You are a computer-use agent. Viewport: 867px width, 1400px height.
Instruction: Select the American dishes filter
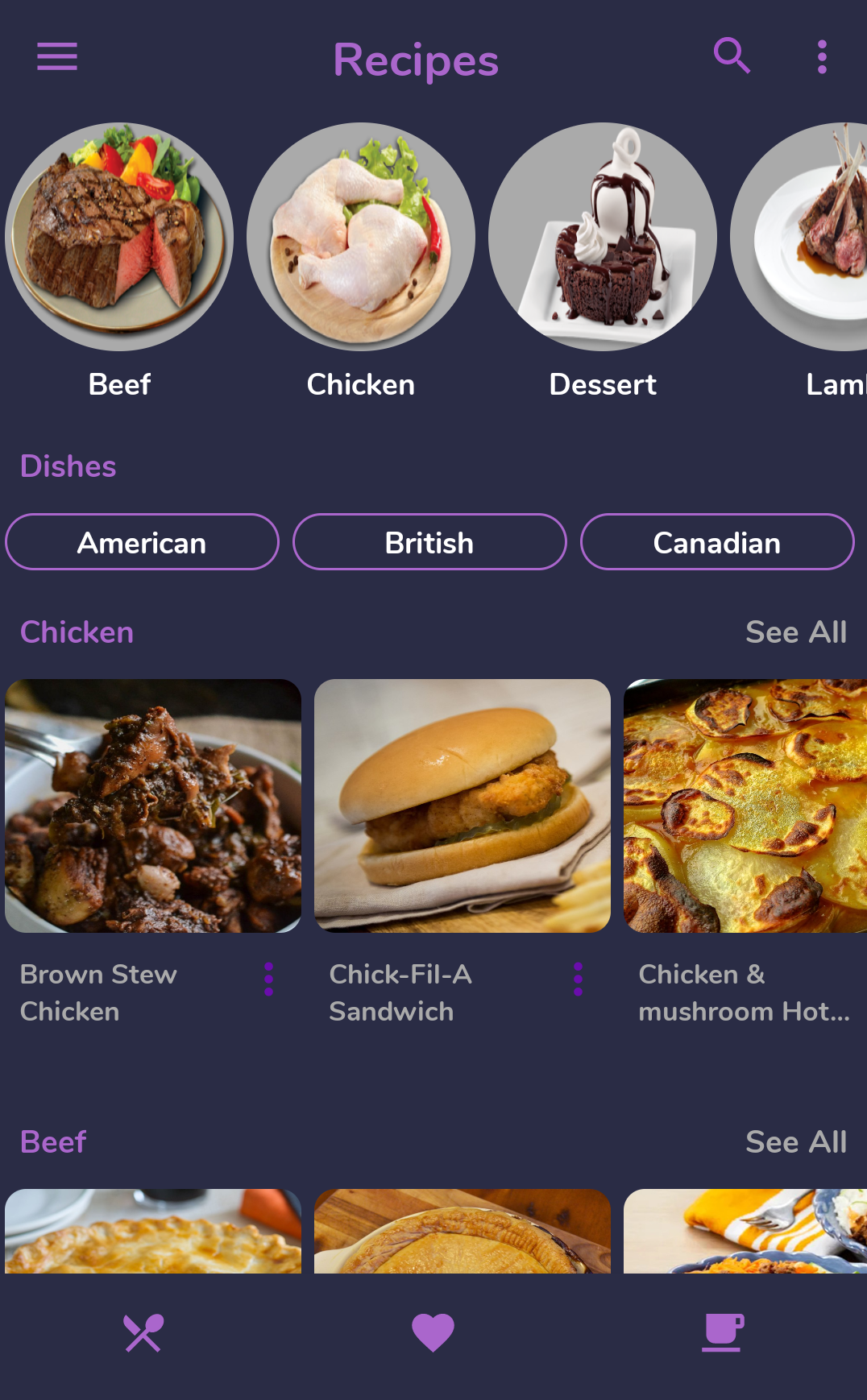(x=142, y=542)
